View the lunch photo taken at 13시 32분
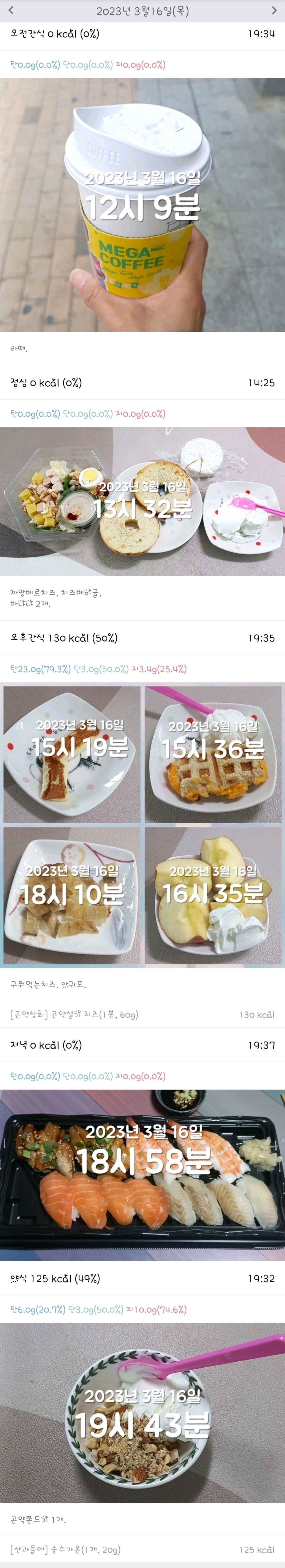Viewport: 285px width, 1568px height. pos(142,502)
